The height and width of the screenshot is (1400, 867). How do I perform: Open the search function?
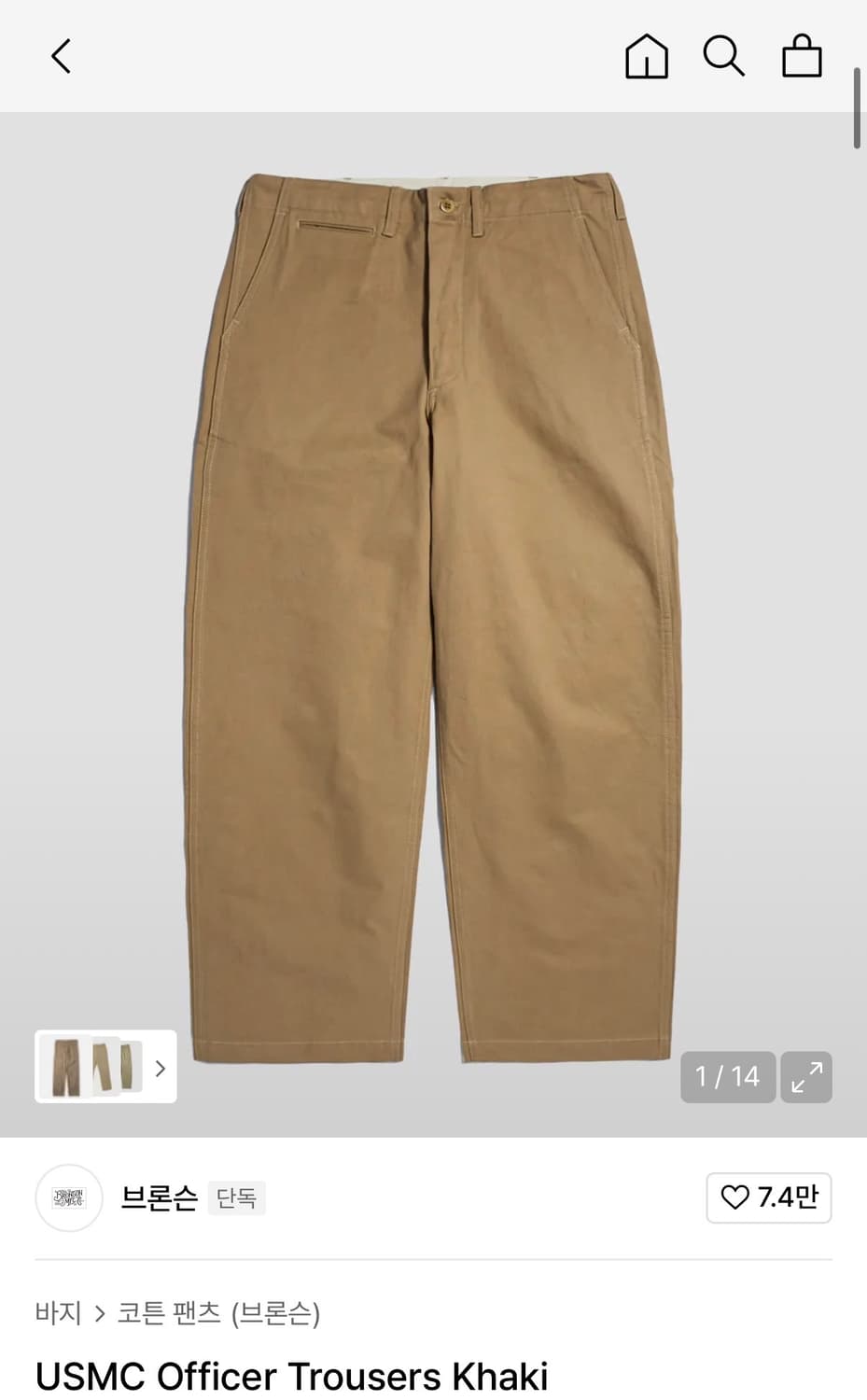(x=723, y=56)
